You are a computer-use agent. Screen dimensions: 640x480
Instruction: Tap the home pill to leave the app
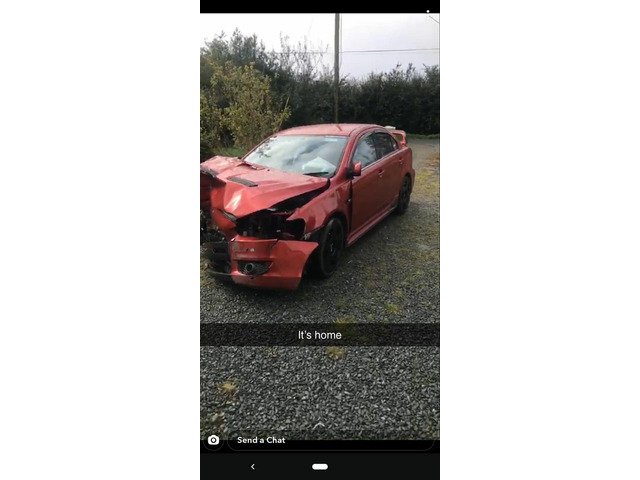320,467
